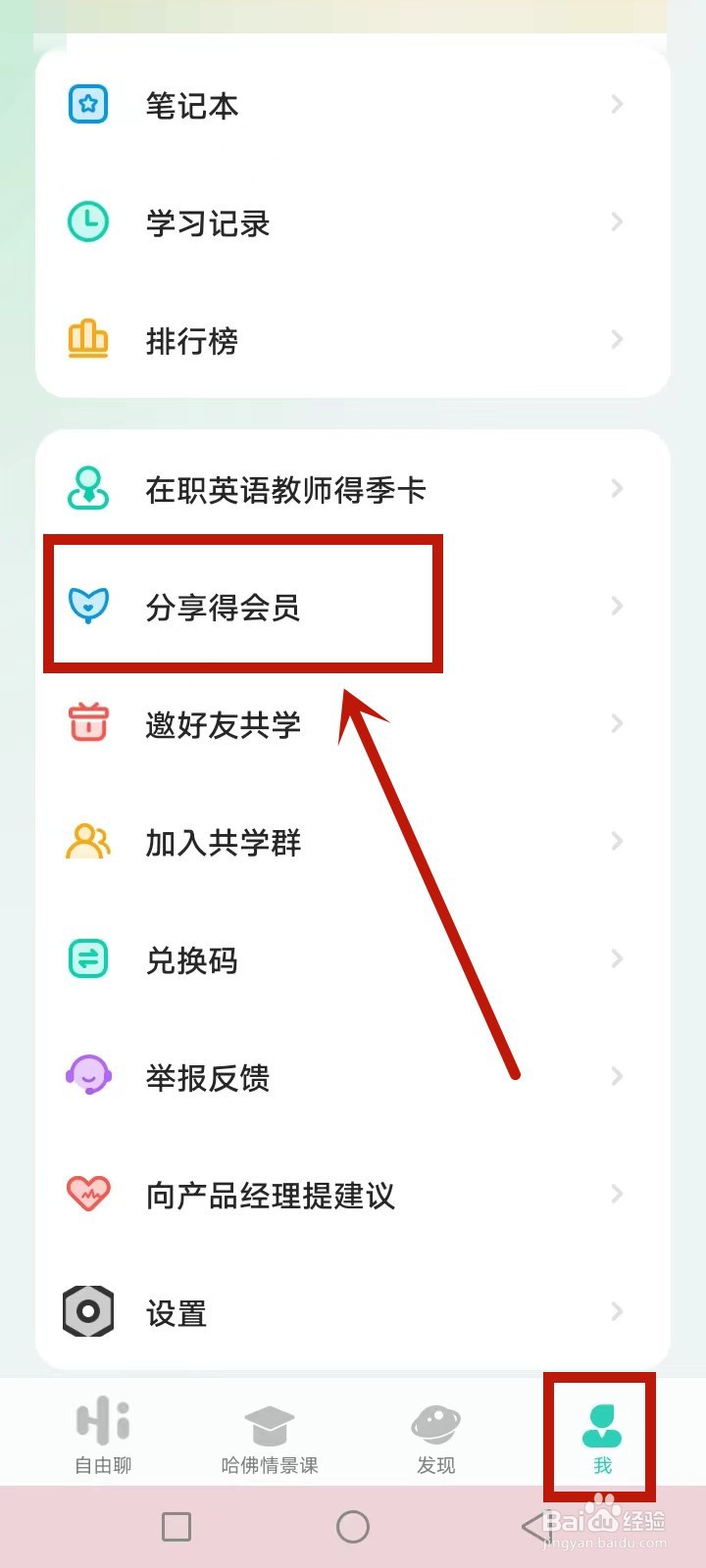Screen dimensions: 706x1568
Task: Tap the 排行榜 ranking bar-chart icon
Action: pos(87,339)
